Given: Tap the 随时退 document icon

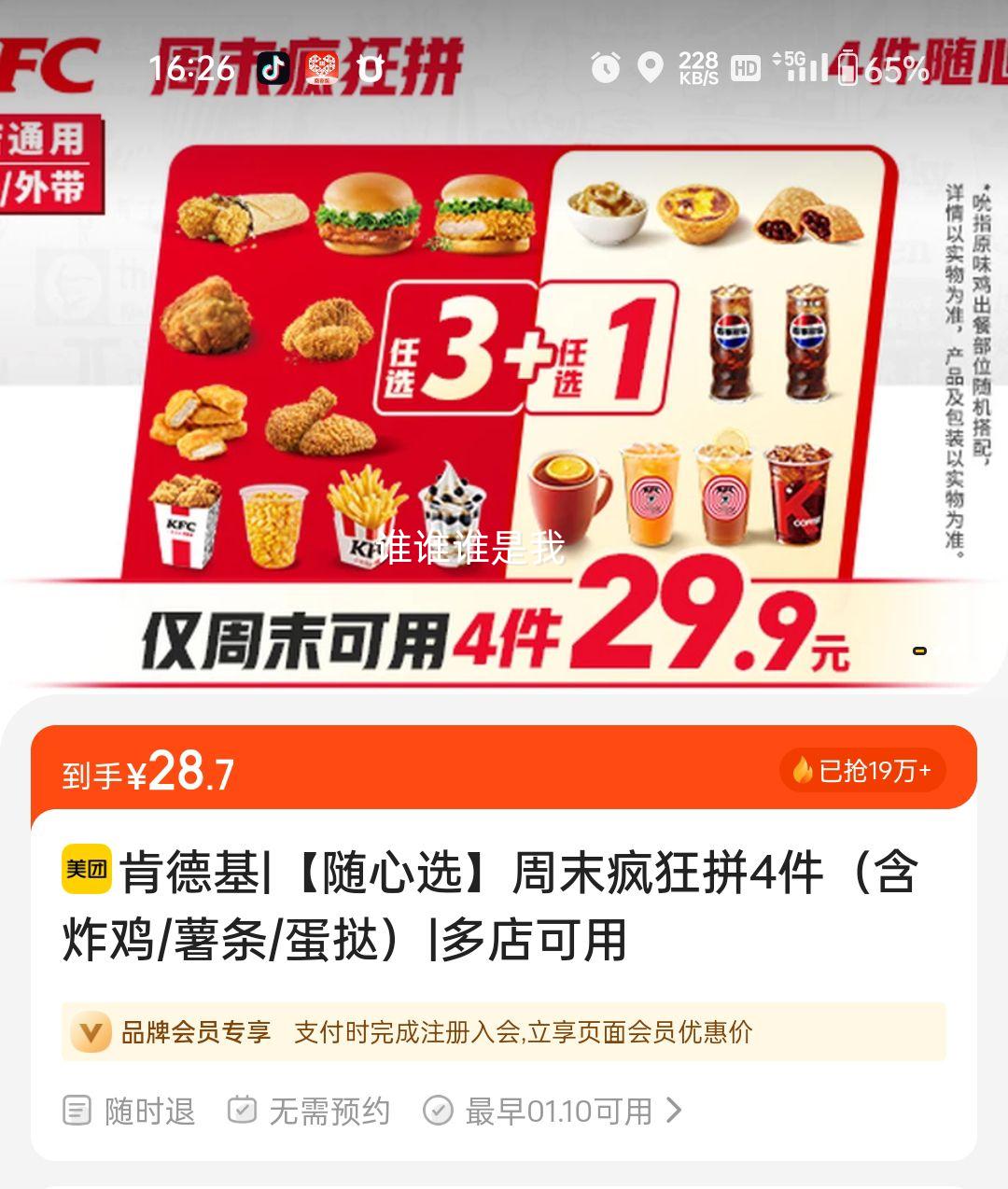Looking at the screenshot, I should point(81,1111).
